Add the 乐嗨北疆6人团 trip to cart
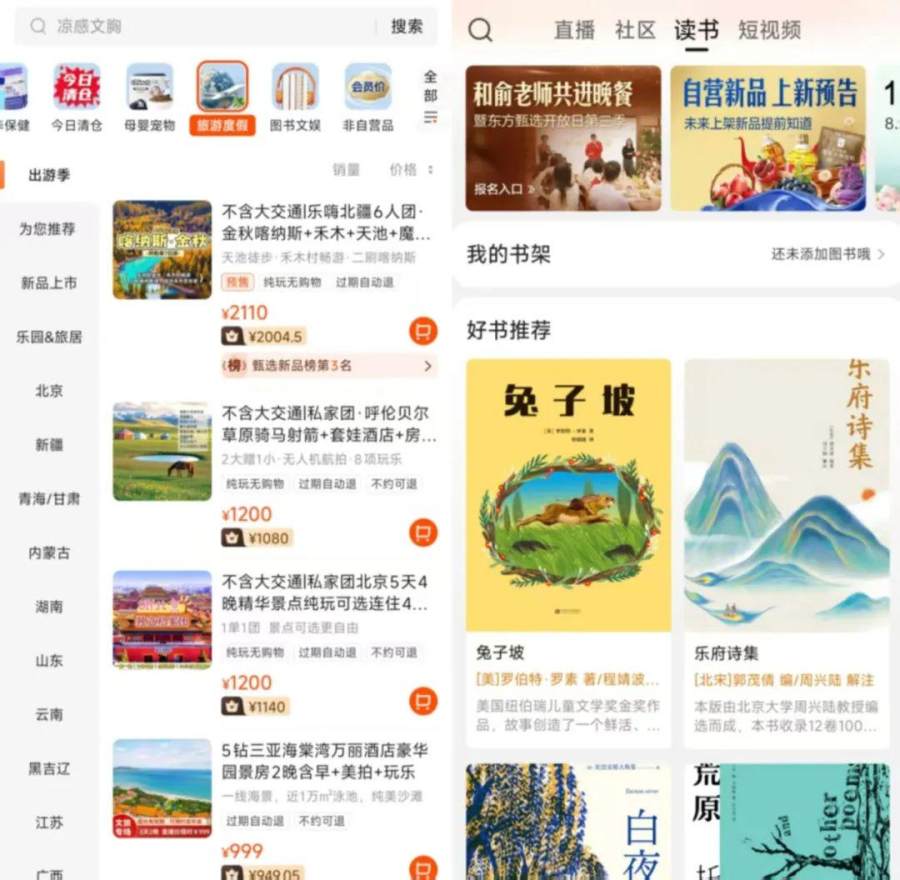 click(x=423, y=331)
